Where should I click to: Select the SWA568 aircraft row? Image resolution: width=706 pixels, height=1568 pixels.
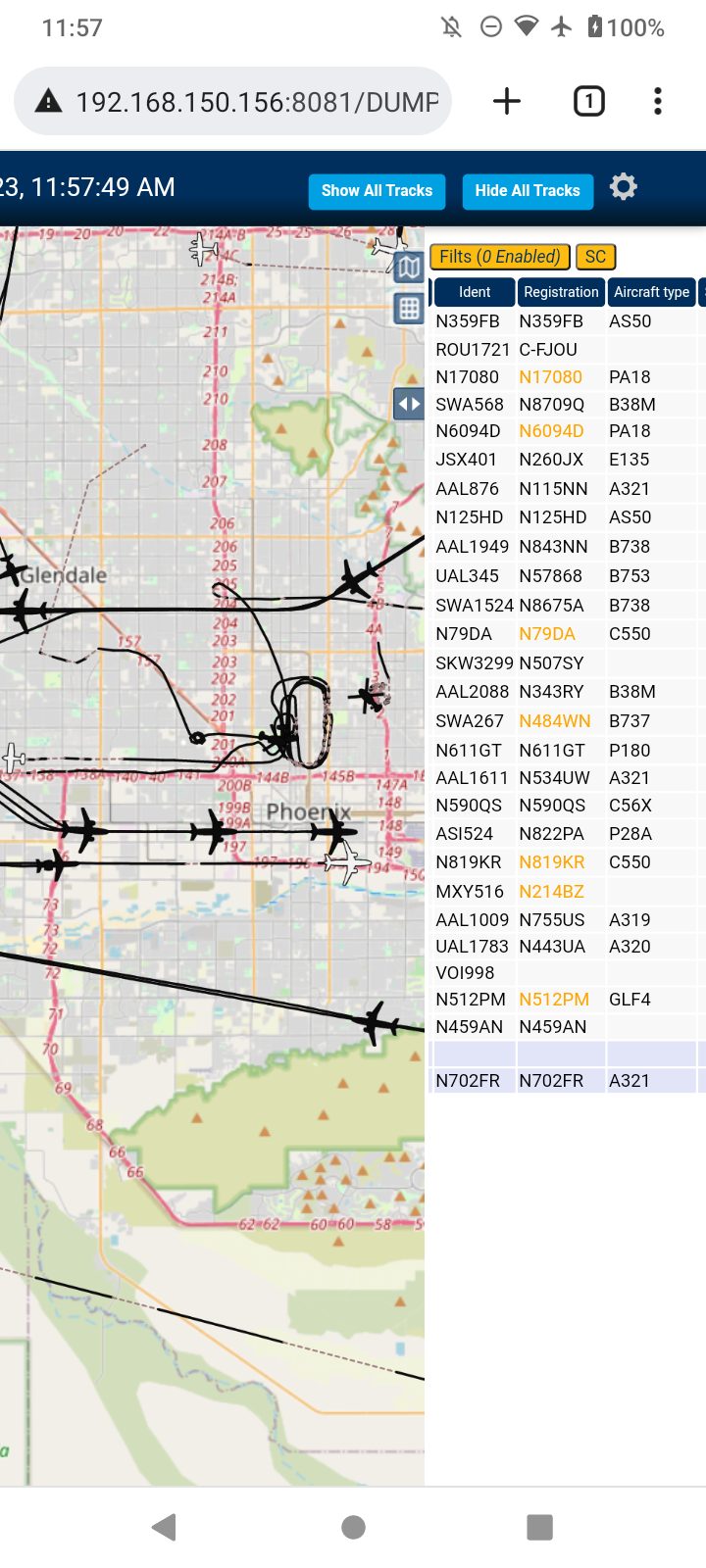click(x=566, y=404)
